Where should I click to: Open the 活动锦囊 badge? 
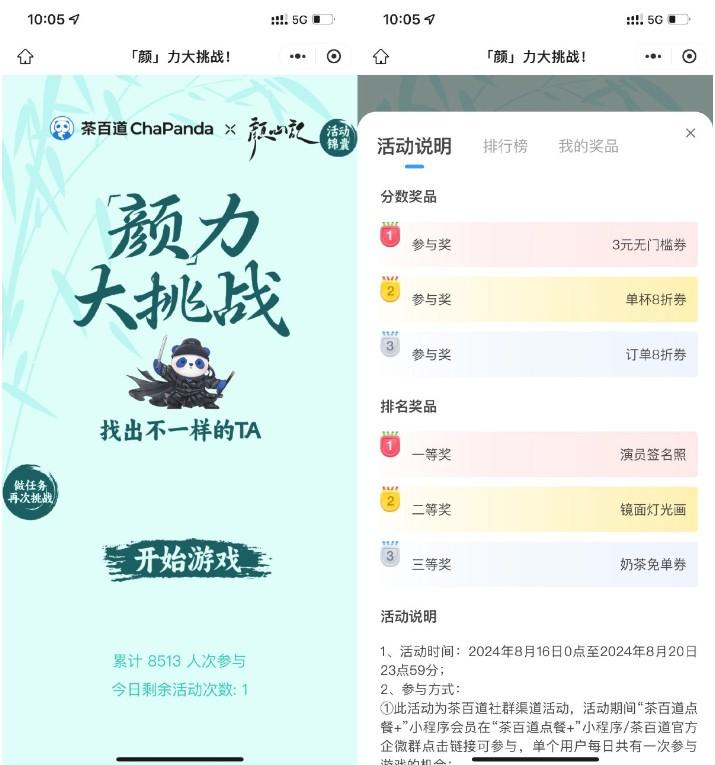click(x=338, y=137)
